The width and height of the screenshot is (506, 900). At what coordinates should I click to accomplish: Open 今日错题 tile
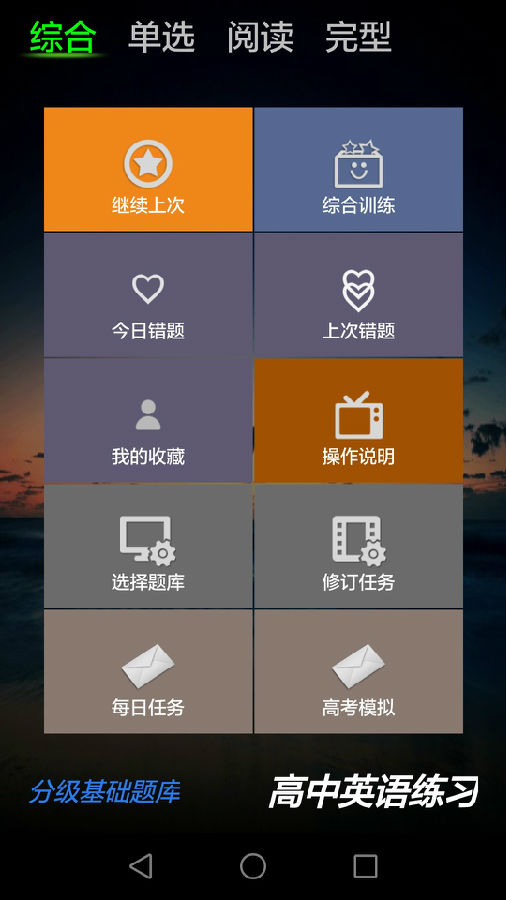[x=148, y=295]
